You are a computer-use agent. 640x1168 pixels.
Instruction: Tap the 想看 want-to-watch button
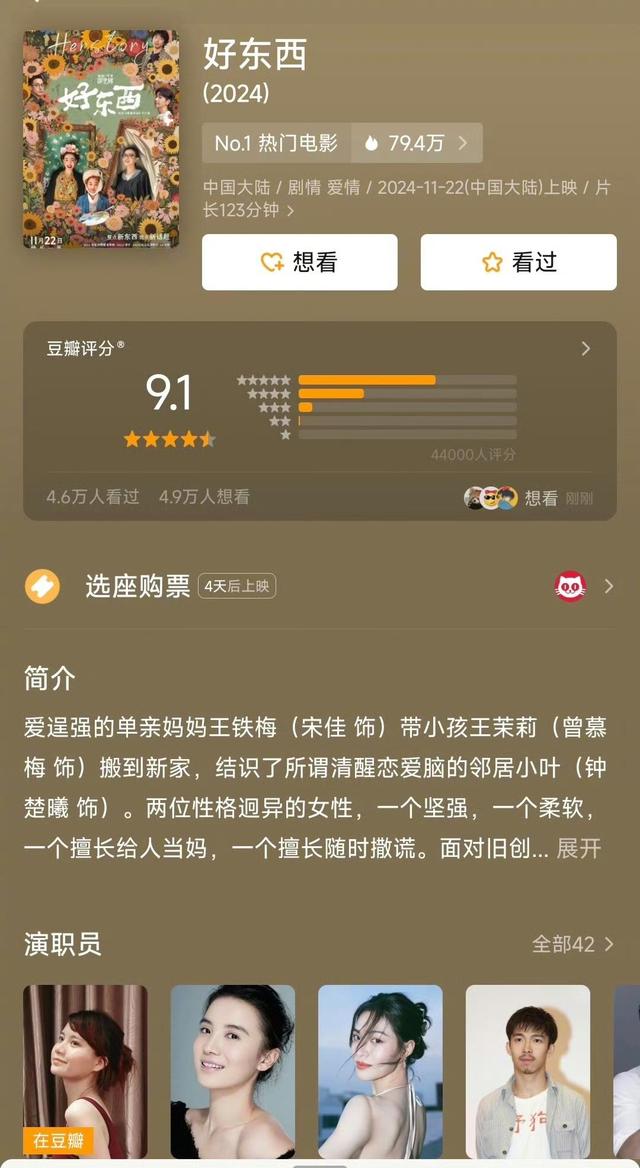pos(299,262)
